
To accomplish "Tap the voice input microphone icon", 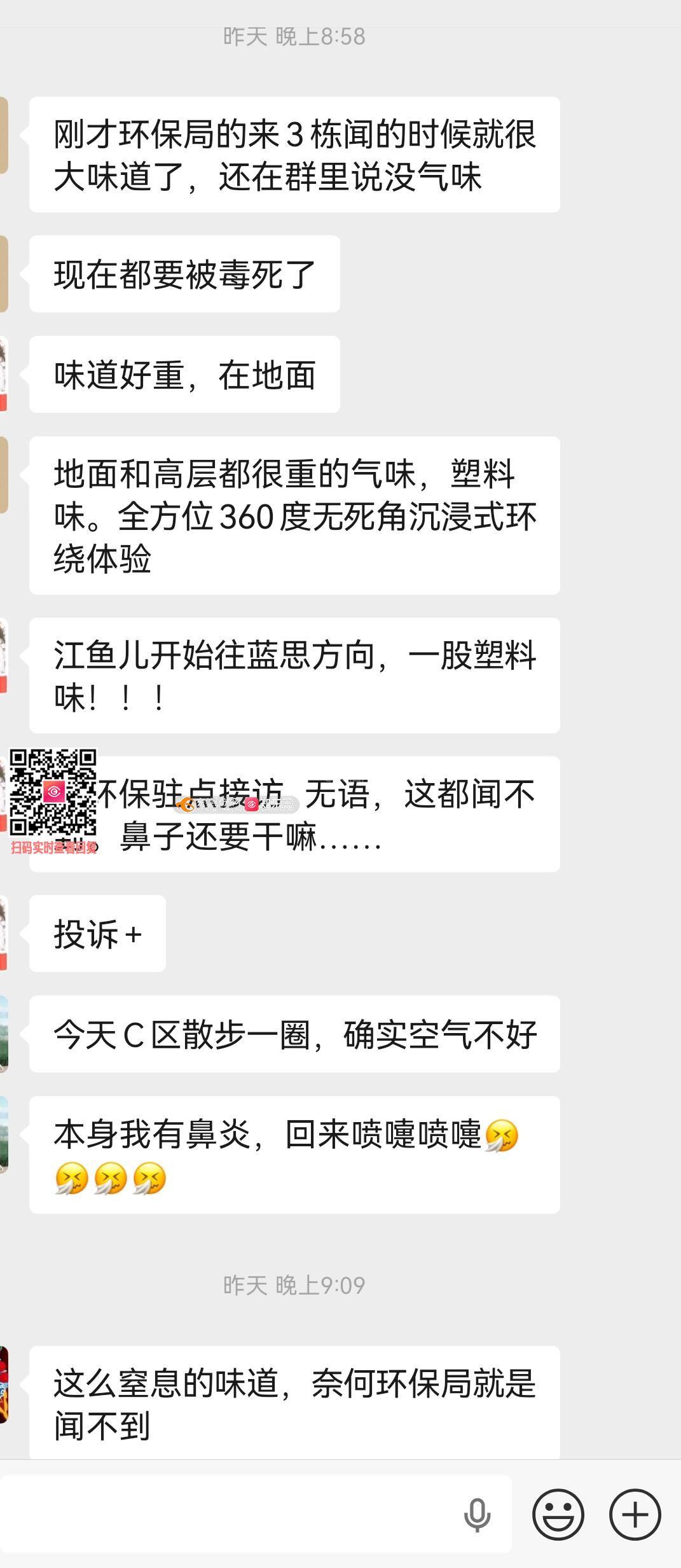I will pos(477,1515).
